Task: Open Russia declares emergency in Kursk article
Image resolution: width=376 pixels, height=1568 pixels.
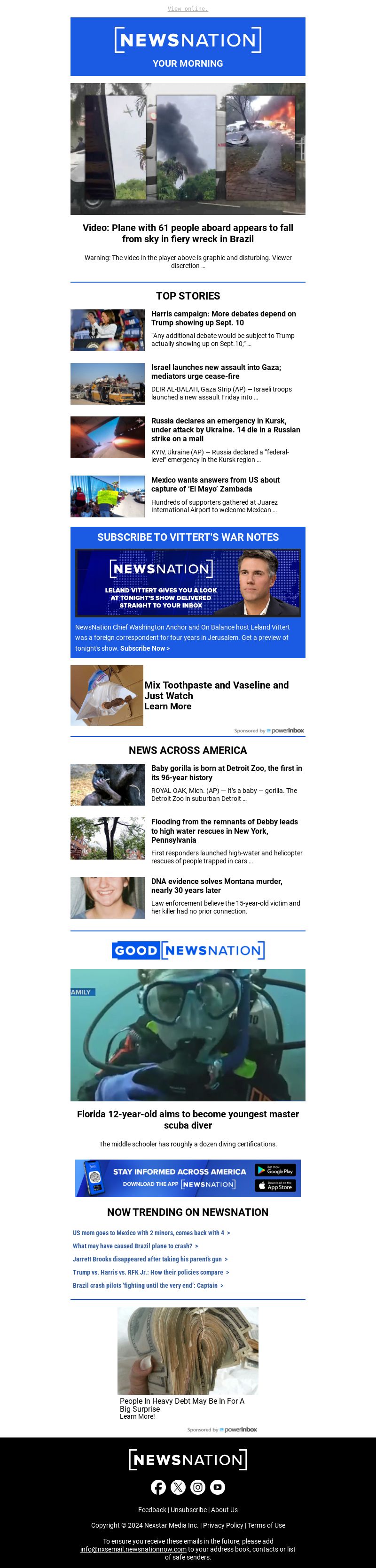Action: [226, 429]
